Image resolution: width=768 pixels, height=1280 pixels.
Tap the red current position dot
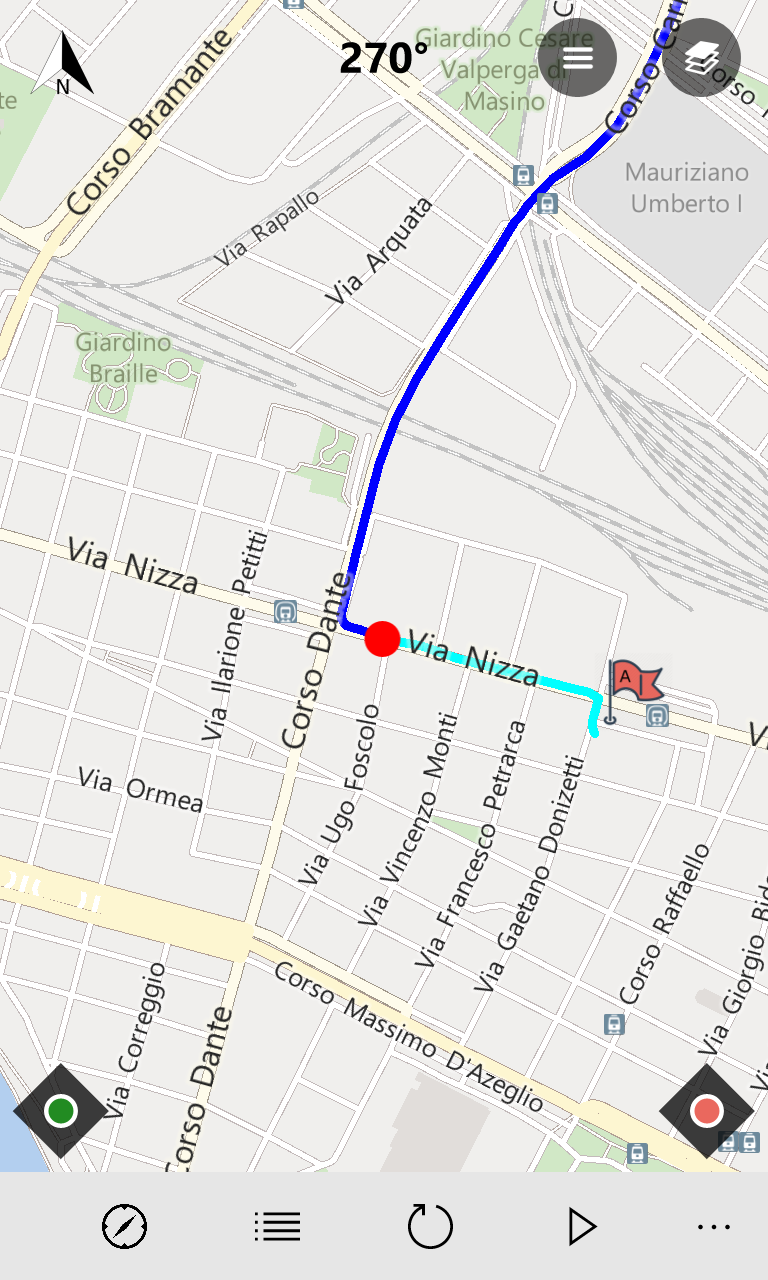382,638
